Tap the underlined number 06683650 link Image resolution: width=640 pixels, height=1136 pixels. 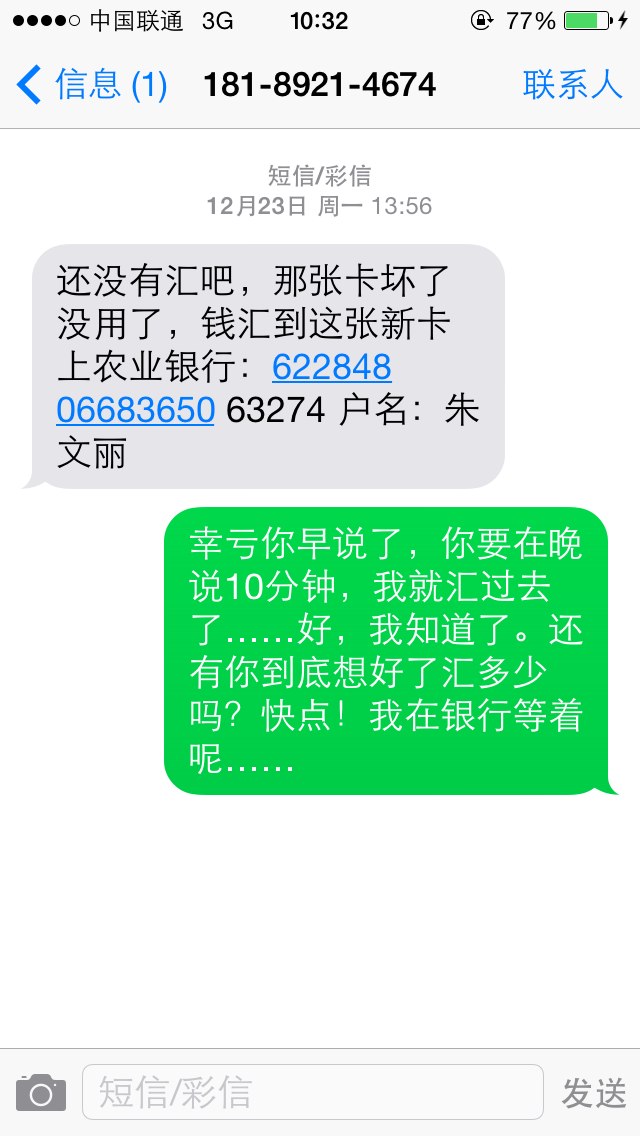click(136, 411)
